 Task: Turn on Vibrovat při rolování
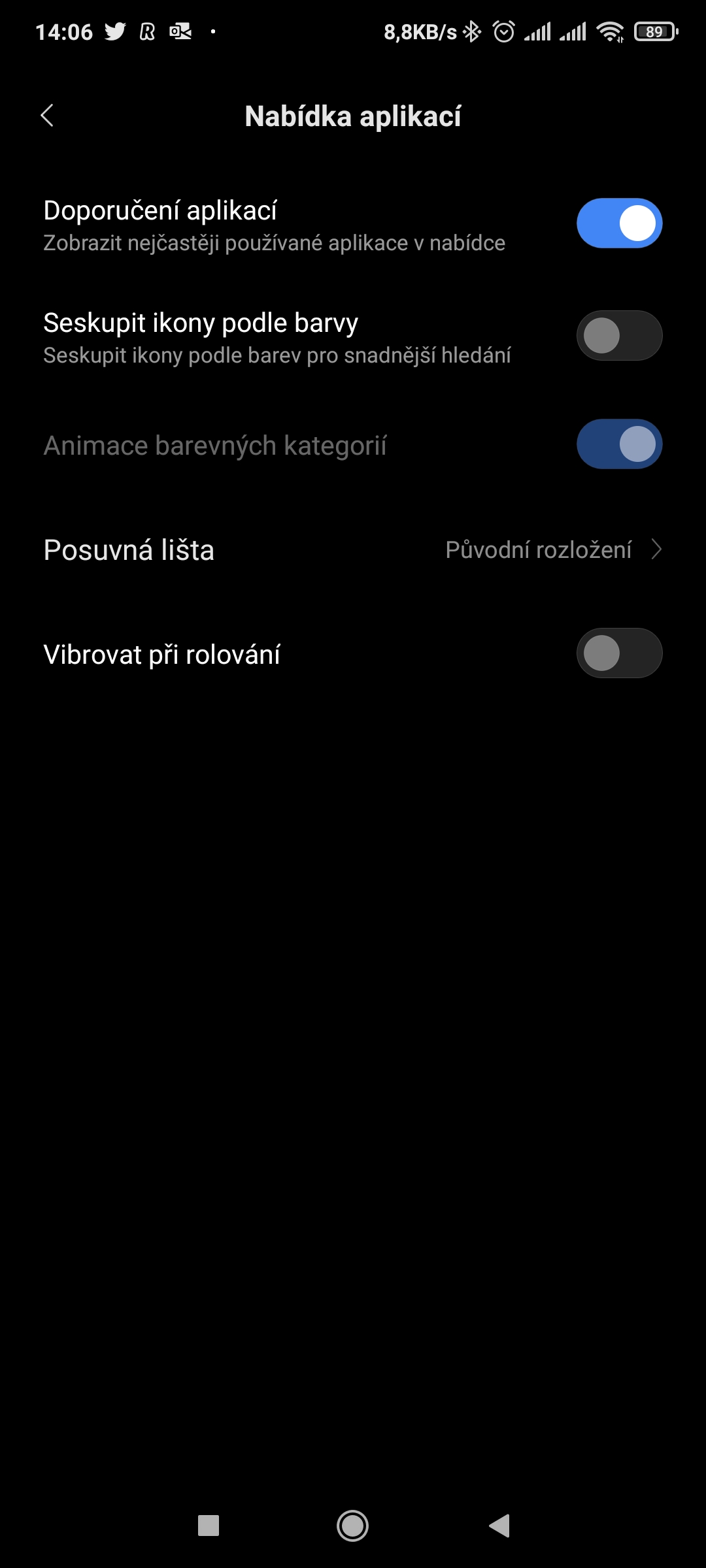coord(619,653)
